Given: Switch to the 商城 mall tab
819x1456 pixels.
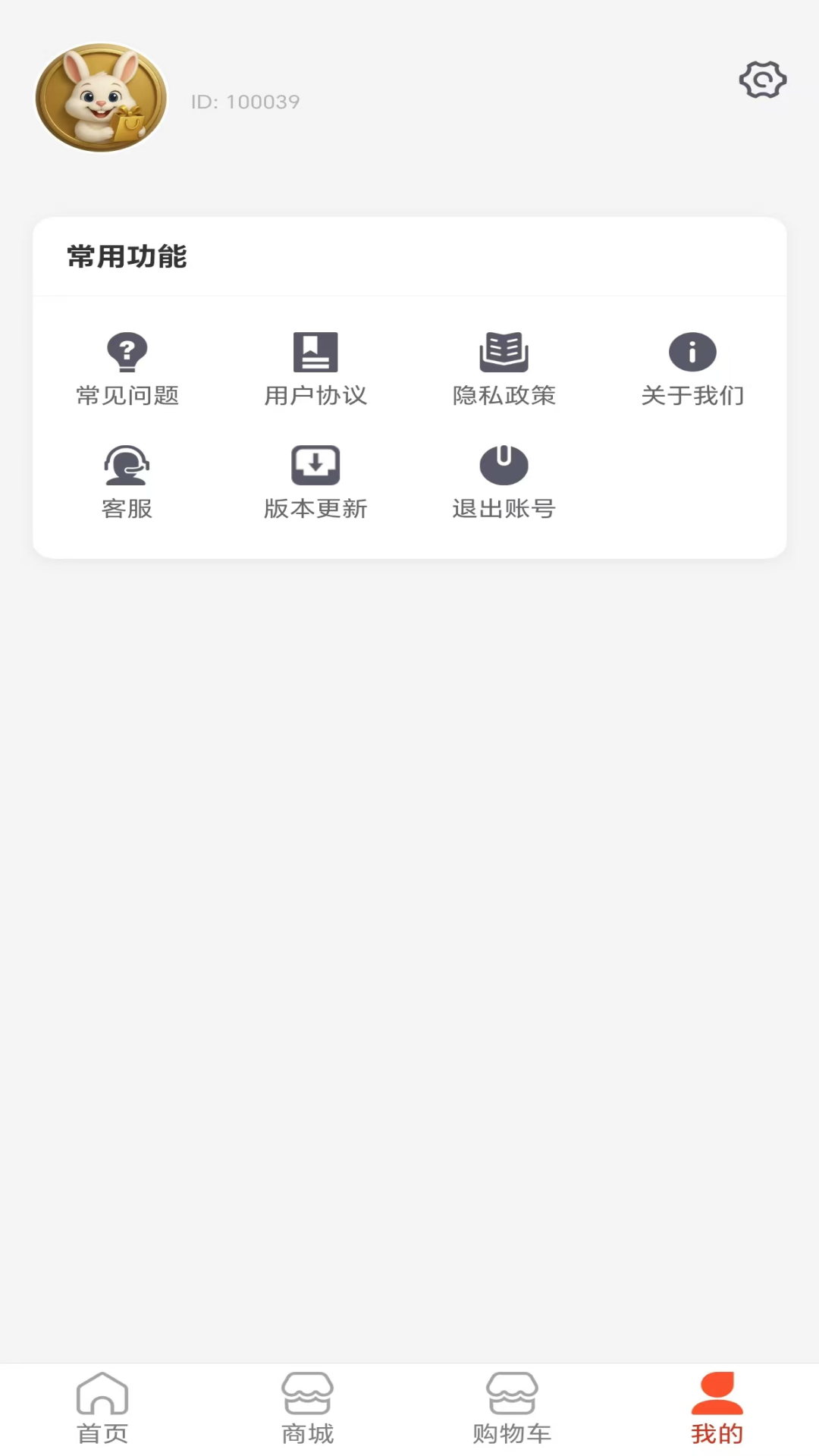Looking at the screenshot, I should [x=307, y=1409].
